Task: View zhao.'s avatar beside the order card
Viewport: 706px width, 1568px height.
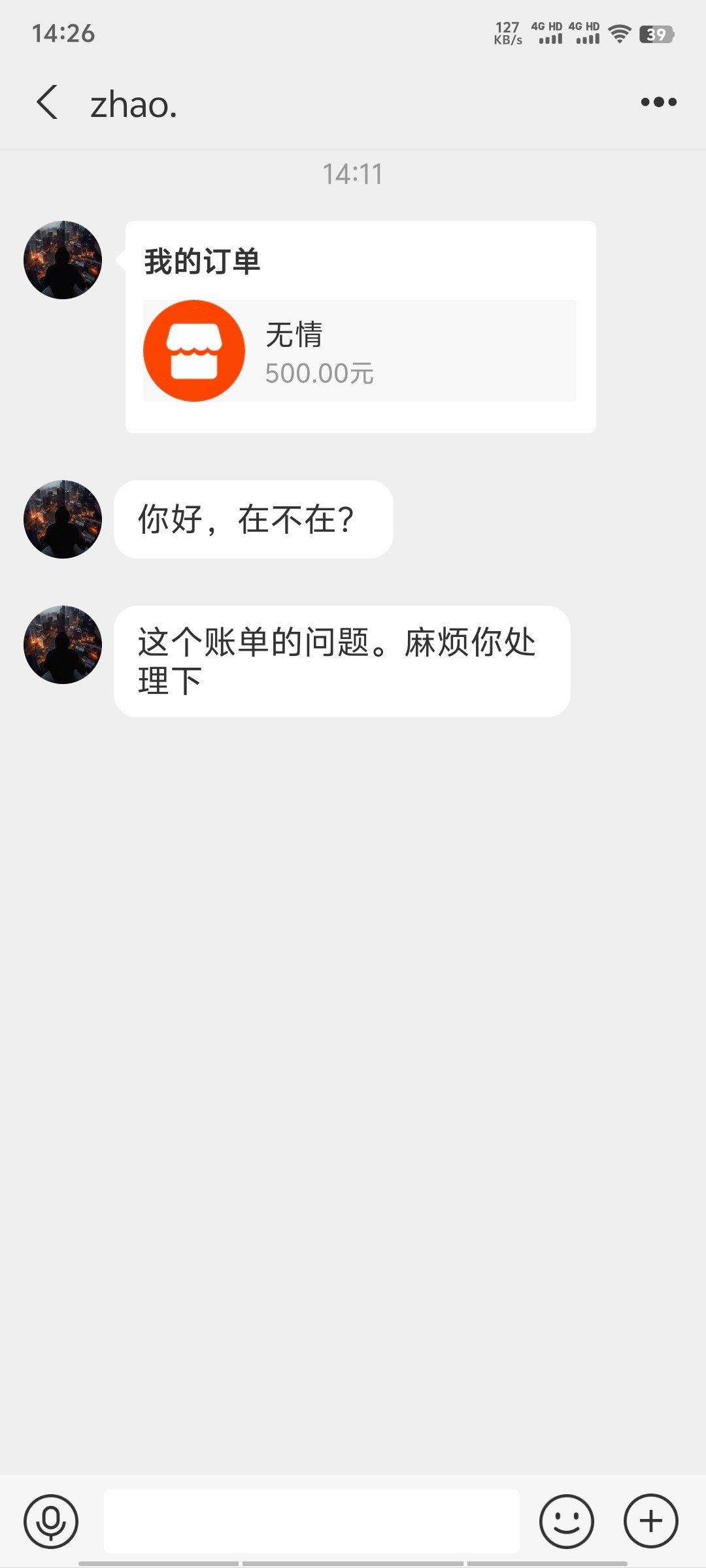Action: tap(63, 260)
